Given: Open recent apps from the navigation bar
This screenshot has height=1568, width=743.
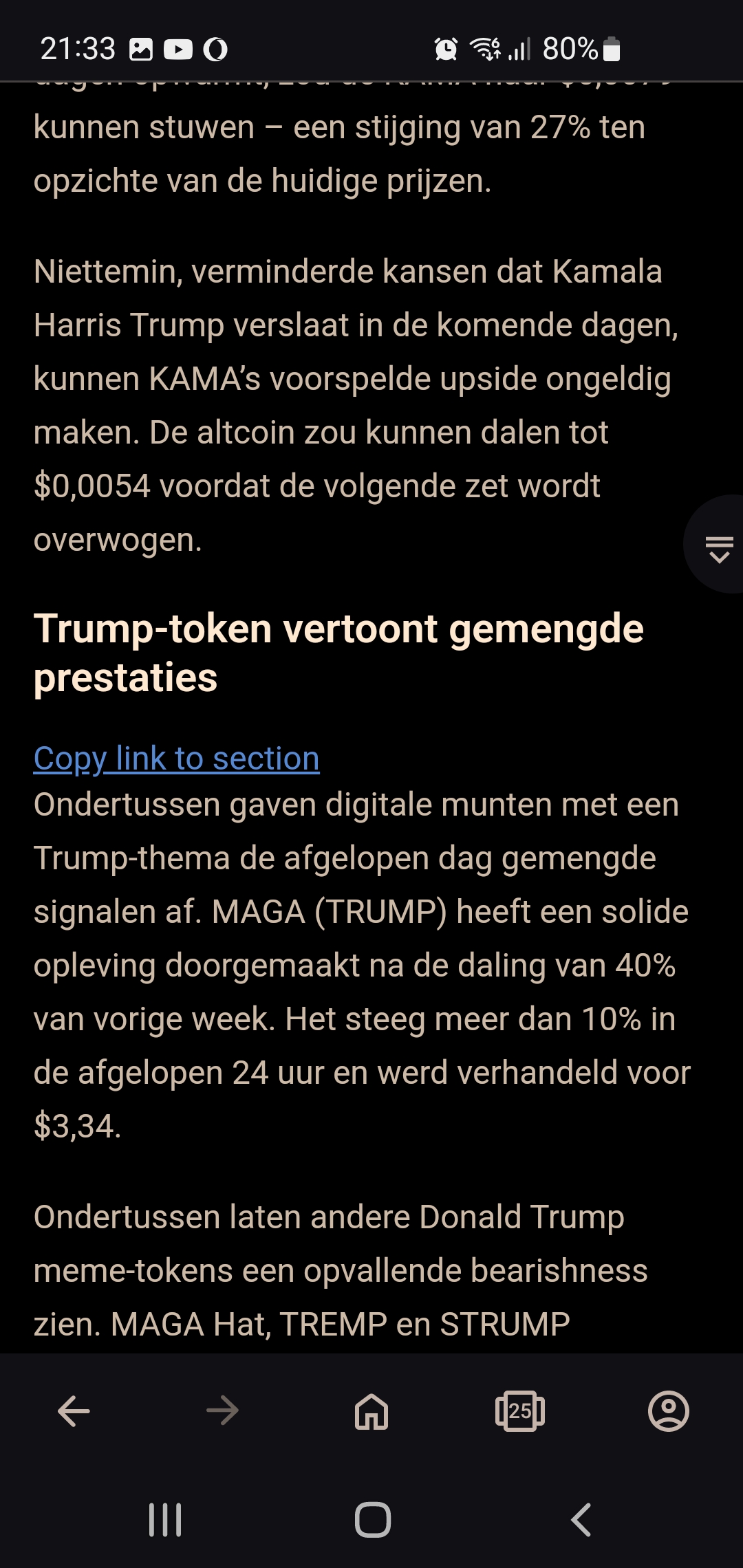Looking at the screenshot, I should [x=165, y=1520].
